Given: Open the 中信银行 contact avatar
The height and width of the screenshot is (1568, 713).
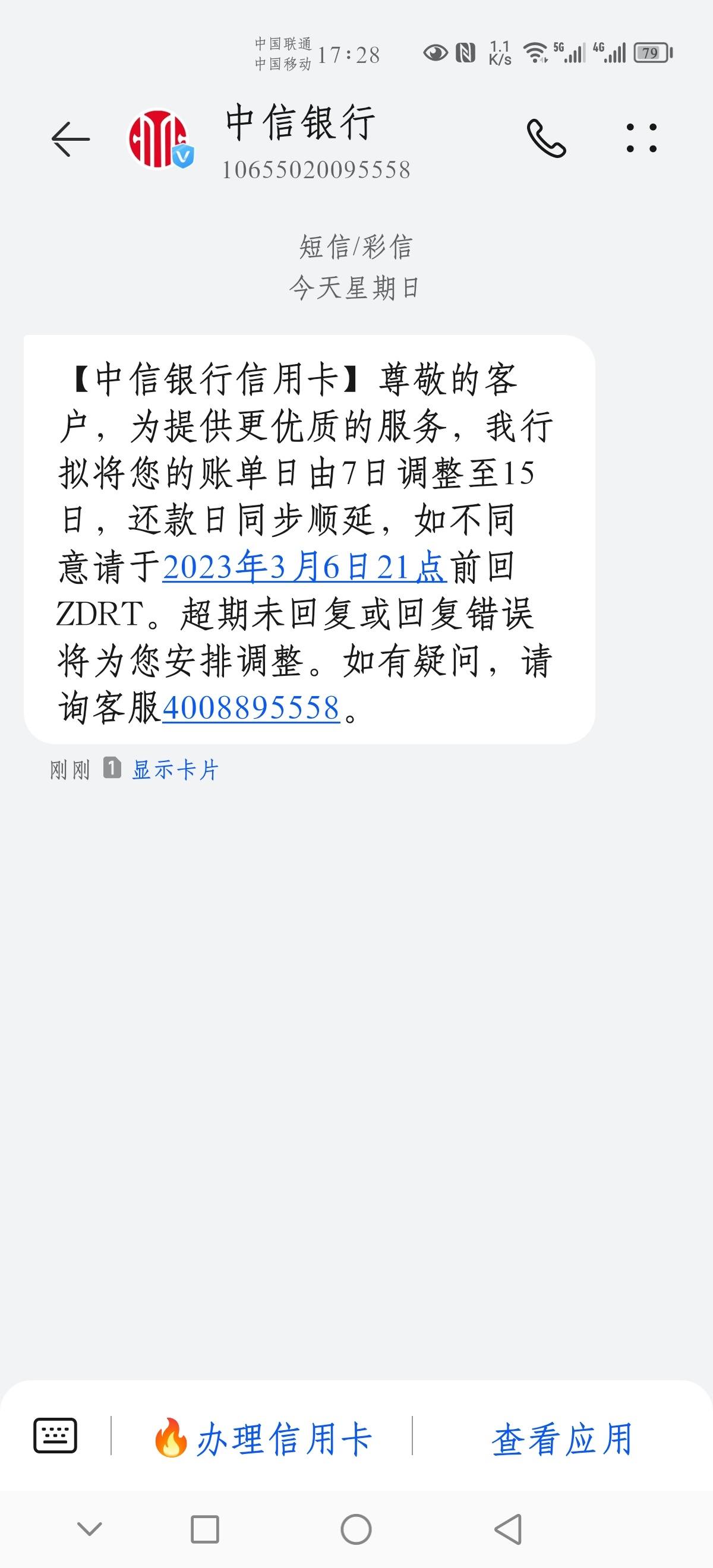Looking at the screenshot, I should (159, 140).
